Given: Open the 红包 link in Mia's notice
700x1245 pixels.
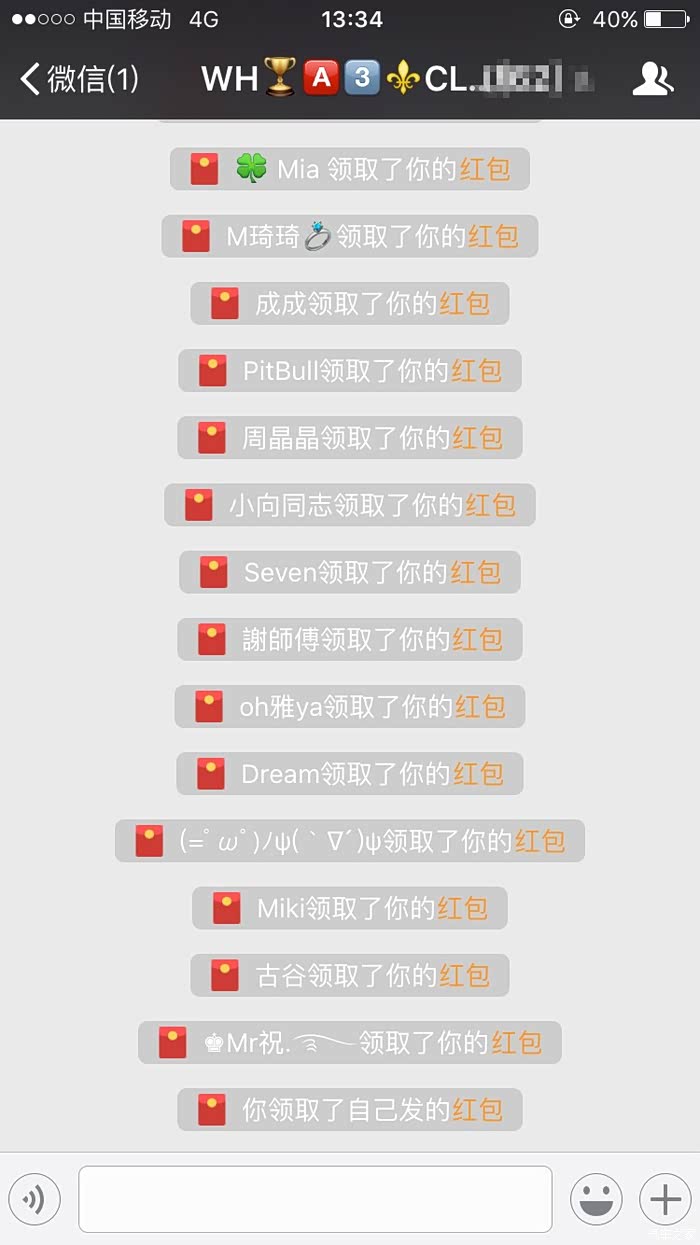Looking at the screenshot, I should click(x=485, y=169).
